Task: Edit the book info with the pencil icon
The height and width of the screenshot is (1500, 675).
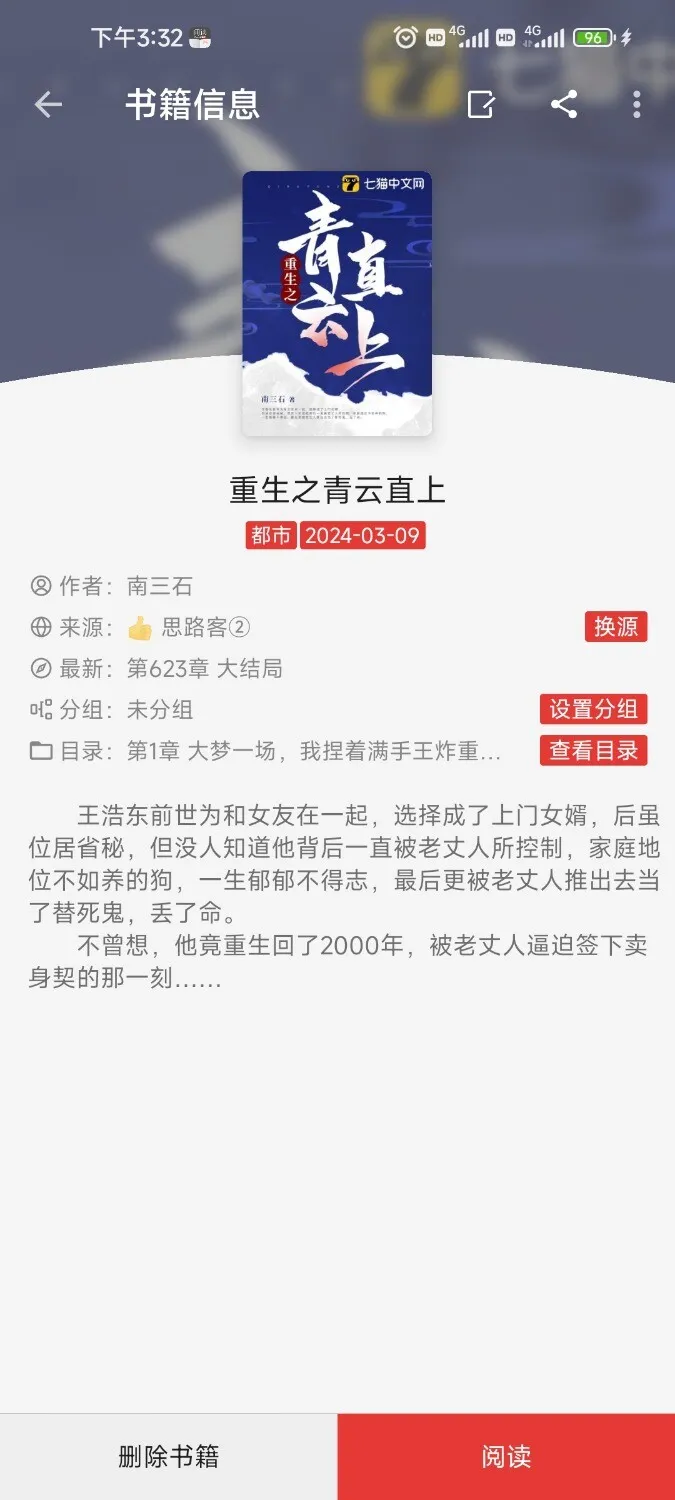Action: (481, 104)
